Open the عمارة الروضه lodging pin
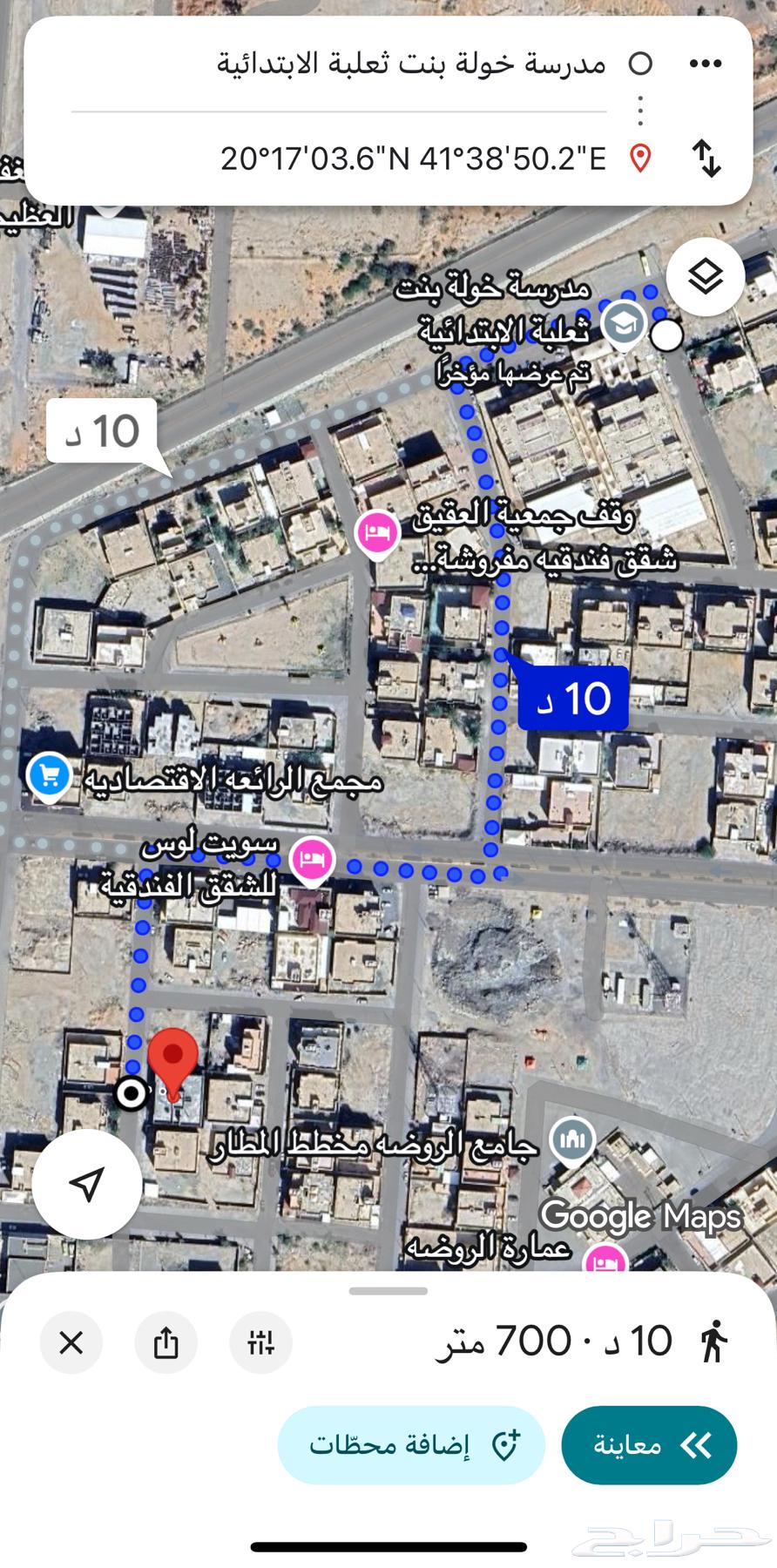This screenshot has height=1568, width=777. (605, 1260)
